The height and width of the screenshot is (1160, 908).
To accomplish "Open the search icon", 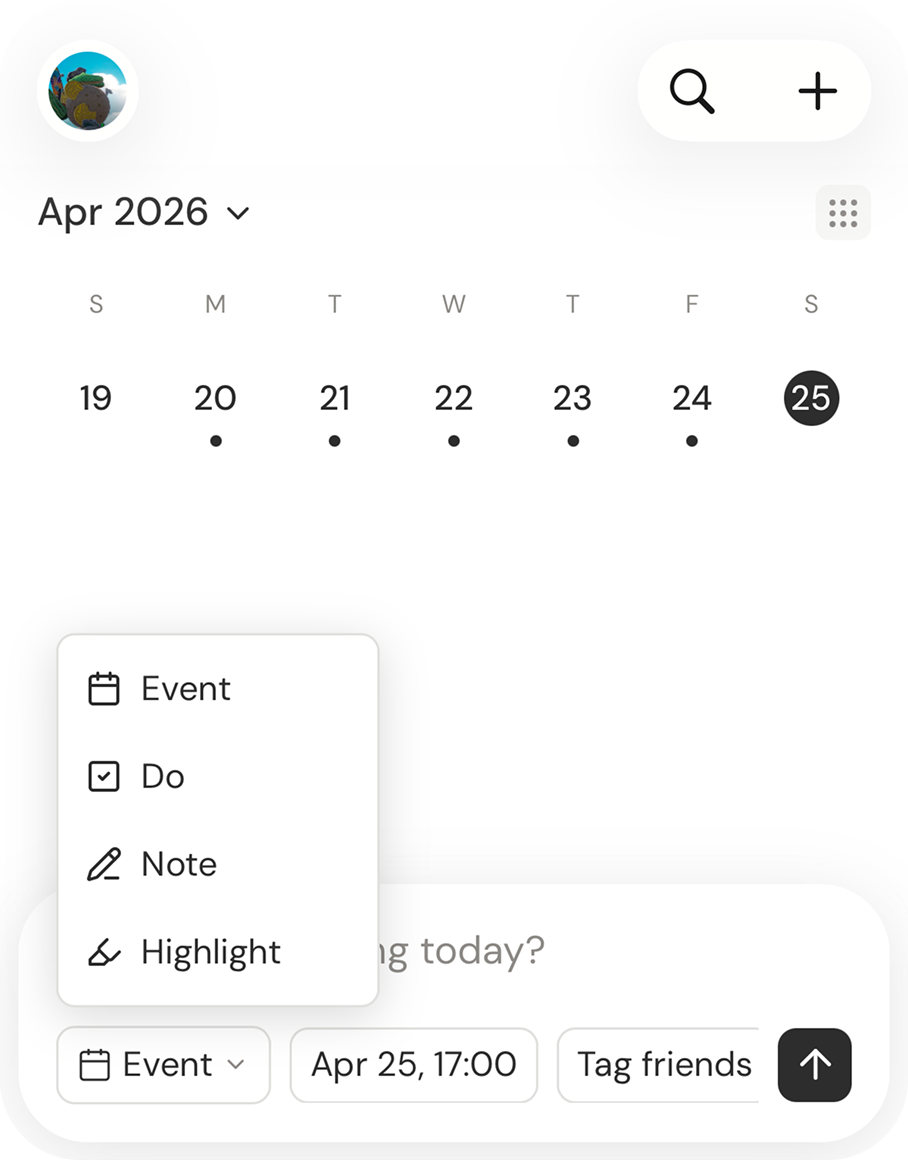I will 691,91.
